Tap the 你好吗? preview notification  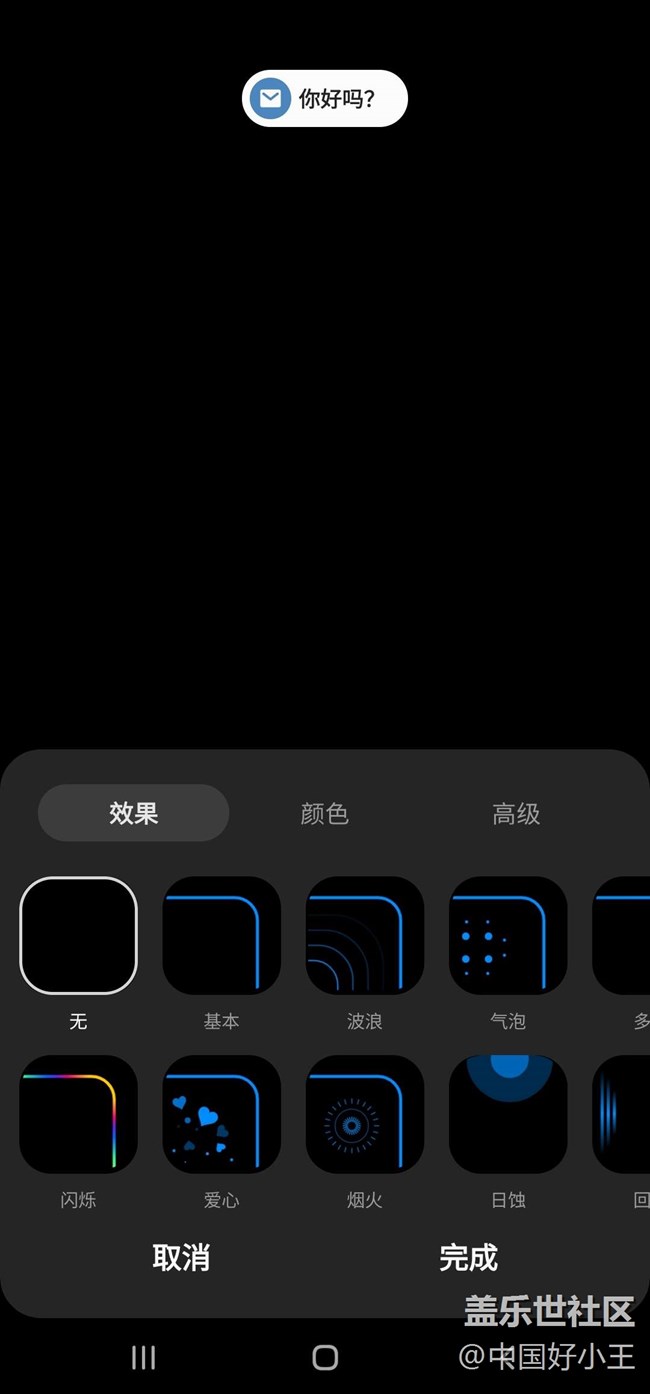pos(325,98)
